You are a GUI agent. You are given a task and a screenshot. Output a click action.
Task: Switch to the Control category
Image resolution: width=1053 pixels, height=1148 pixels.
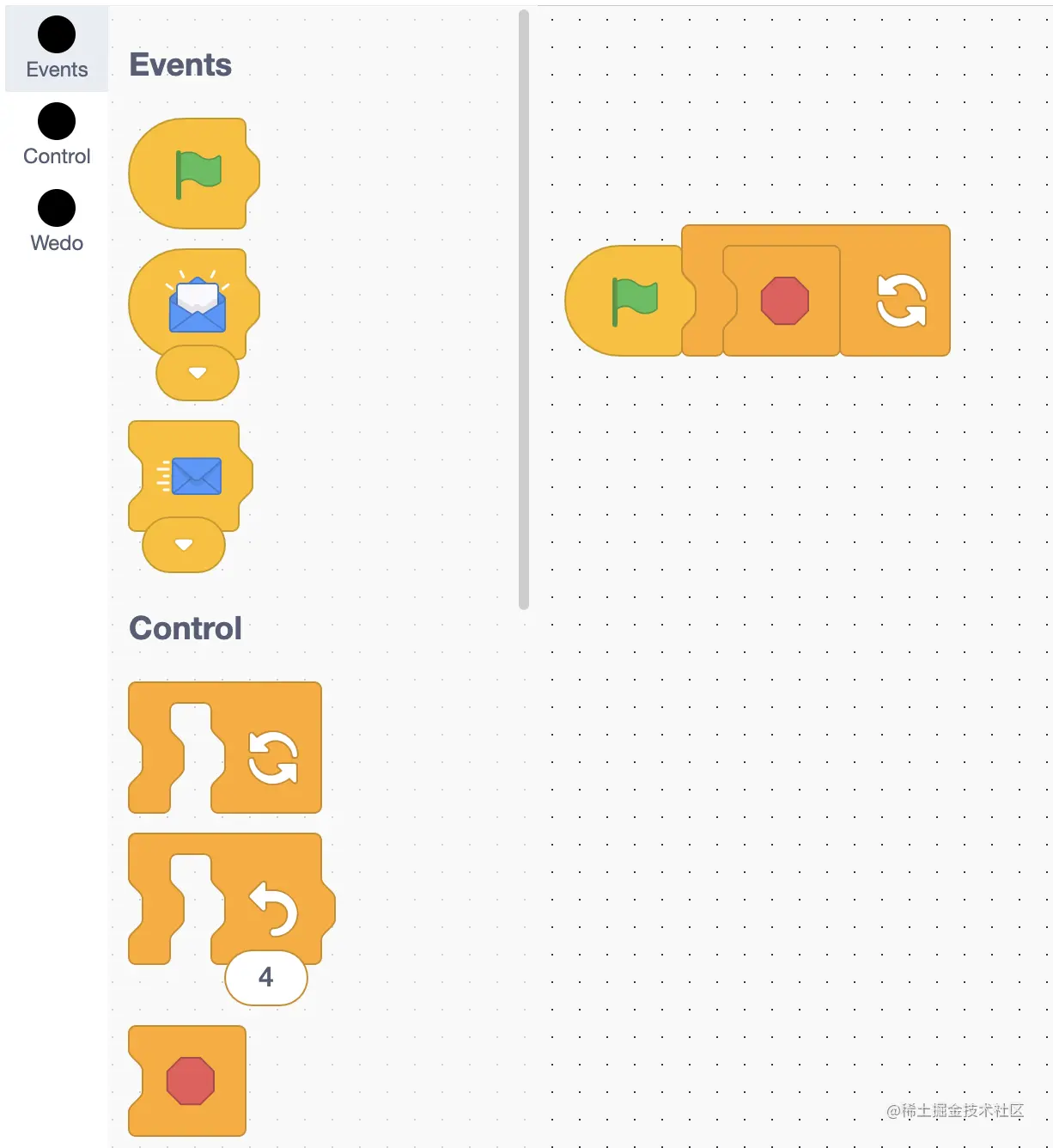pos(57,136)
